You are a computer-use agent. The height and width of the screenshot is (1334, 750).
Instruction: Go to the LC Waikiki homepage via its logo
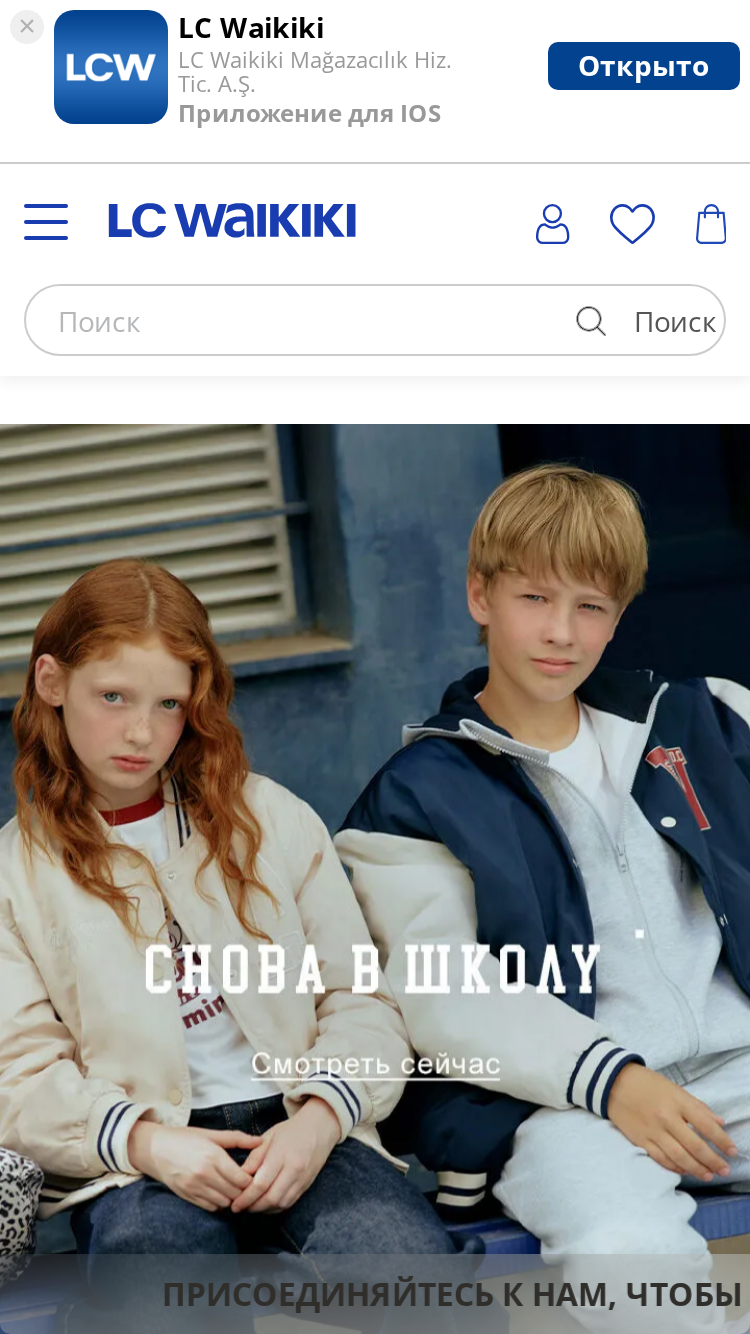(232, 221)
